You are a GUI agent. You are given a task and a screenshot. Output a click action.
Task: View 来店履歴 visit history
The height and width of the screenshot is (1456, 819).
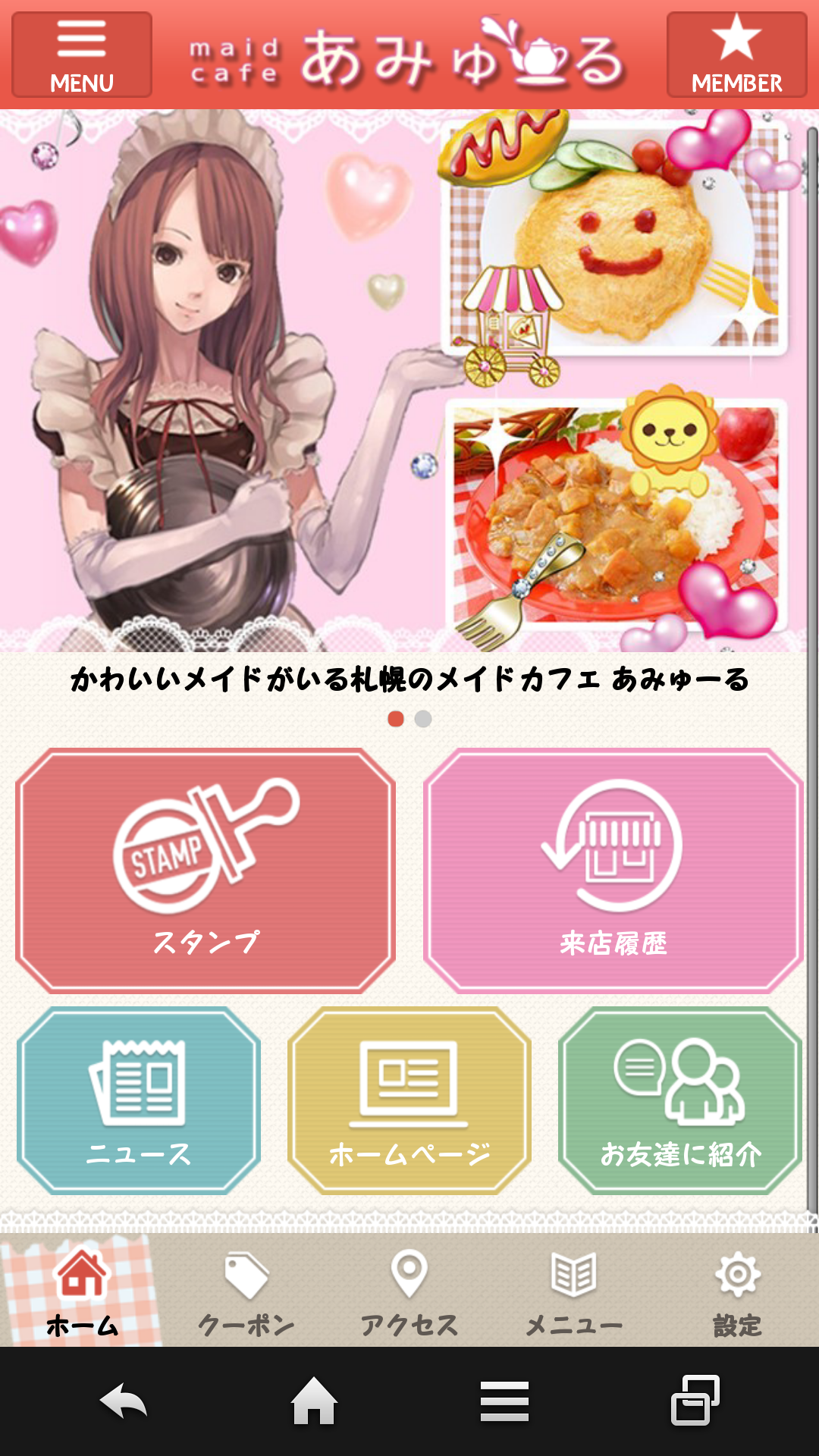point(613,871)
